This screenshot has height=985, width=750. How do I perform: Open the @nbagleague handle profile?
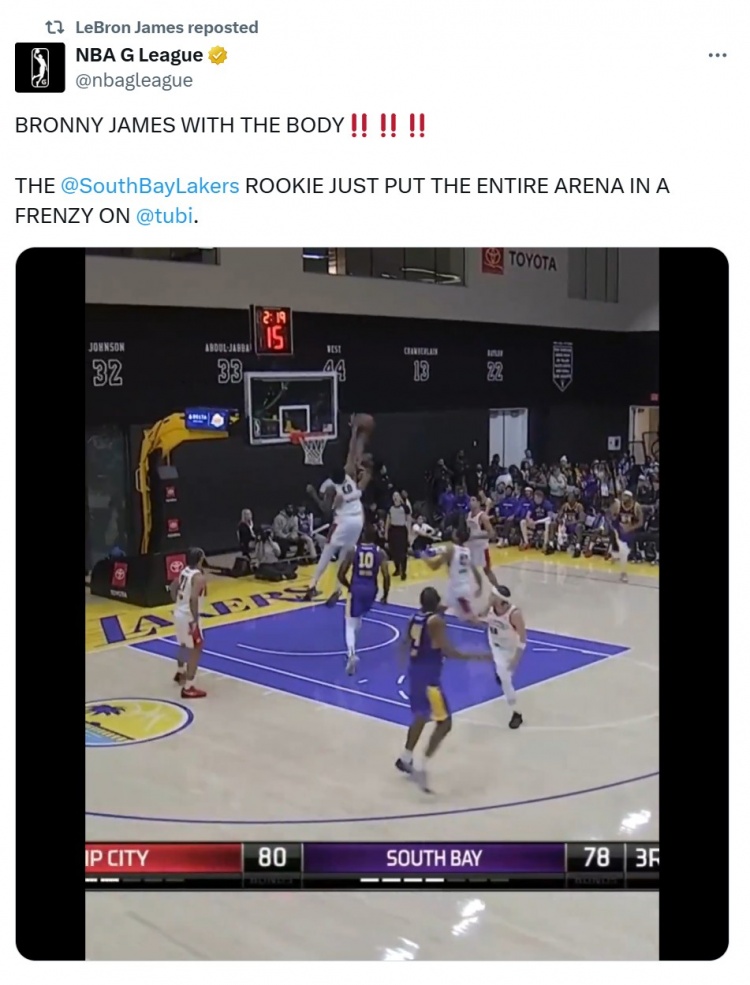134,80
